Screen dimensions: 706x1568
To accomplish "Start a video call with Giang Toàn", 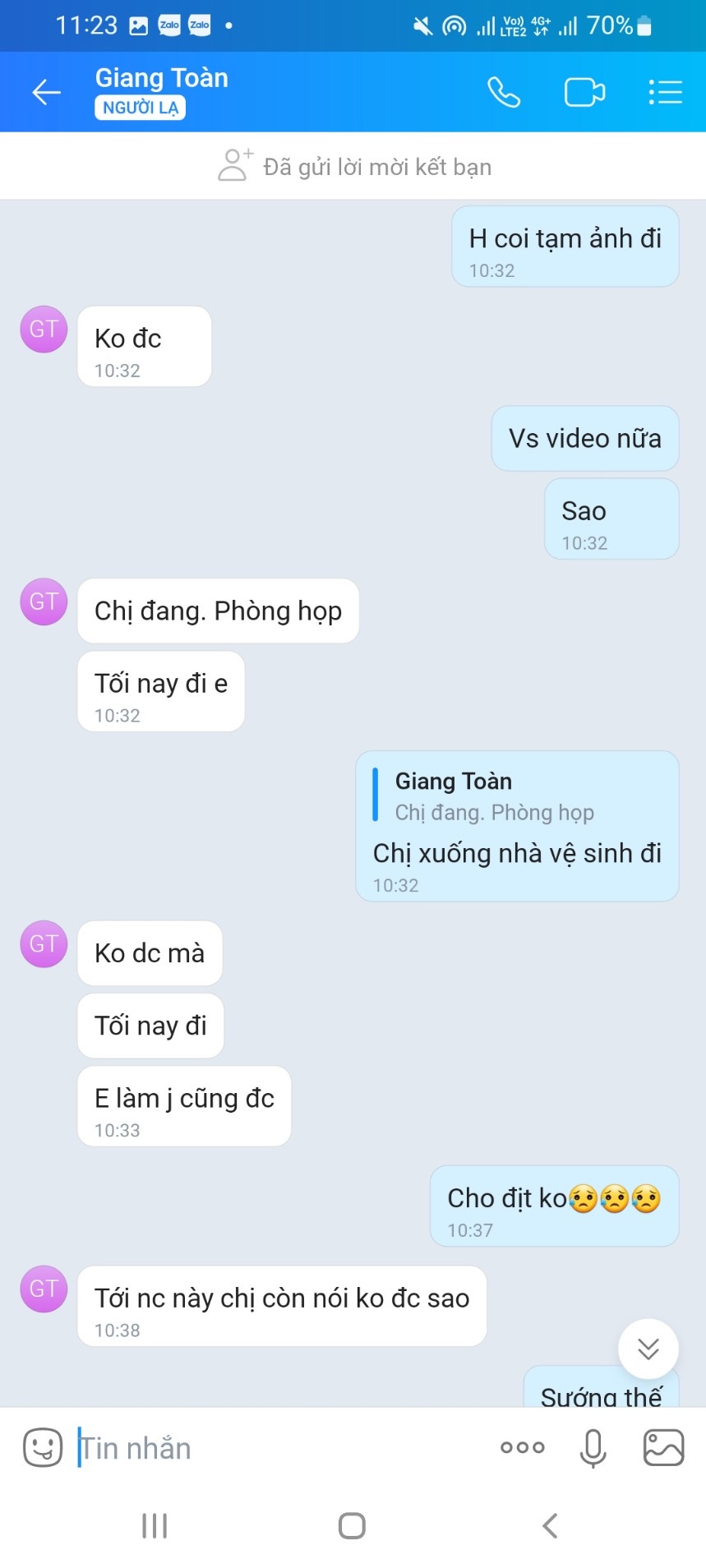I will (x=584, y=92).
